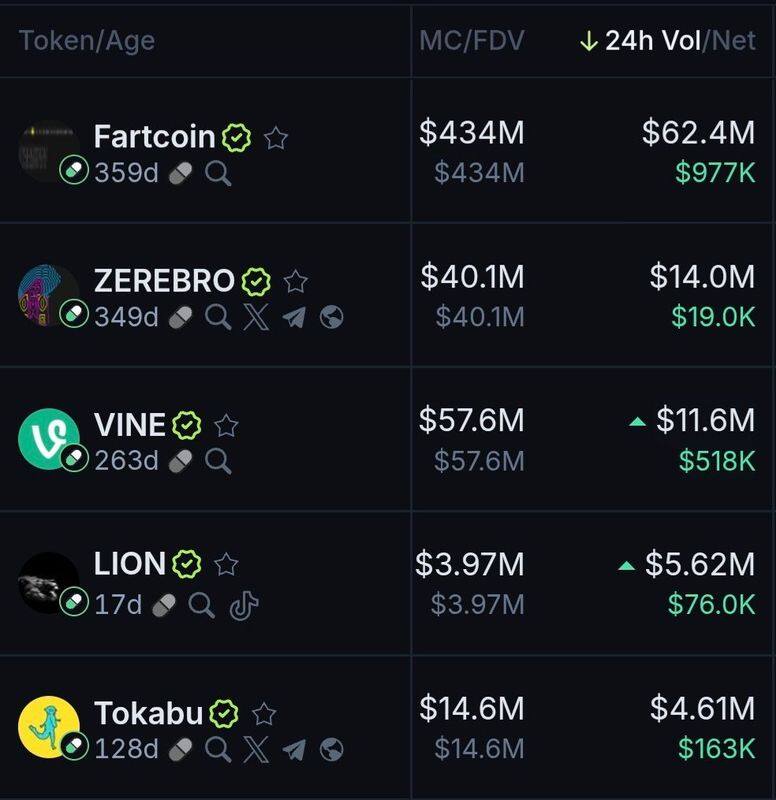The width and height of the screenshot is (776, 800).
Task: Search for Fartcoin with the magnifier icon
Action: pos(218,174)
